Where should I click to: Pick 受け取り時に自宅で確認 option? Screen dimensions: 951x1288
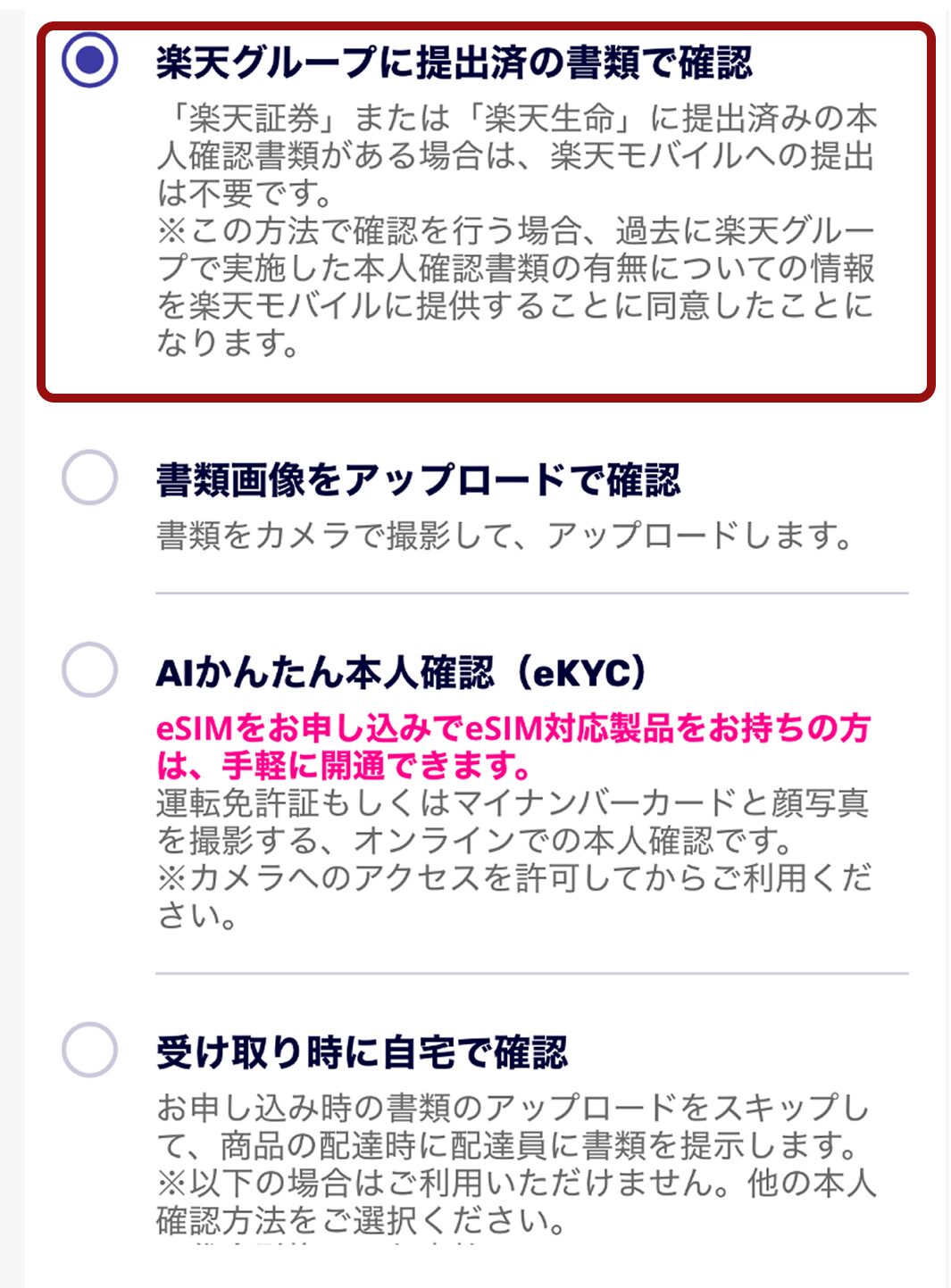point(89,1050)
